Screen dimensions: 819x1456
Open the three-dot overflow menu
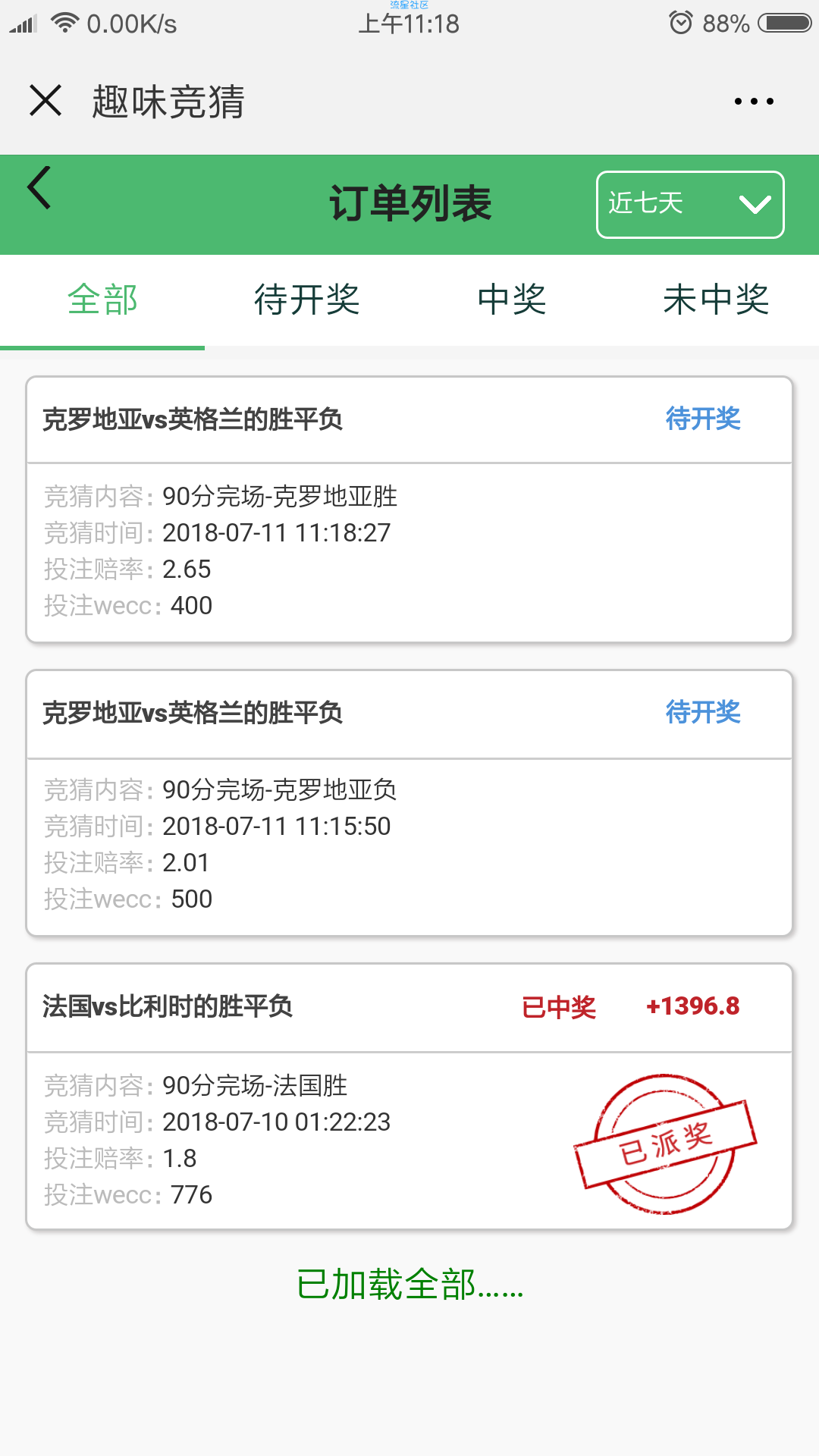[754, 101]
